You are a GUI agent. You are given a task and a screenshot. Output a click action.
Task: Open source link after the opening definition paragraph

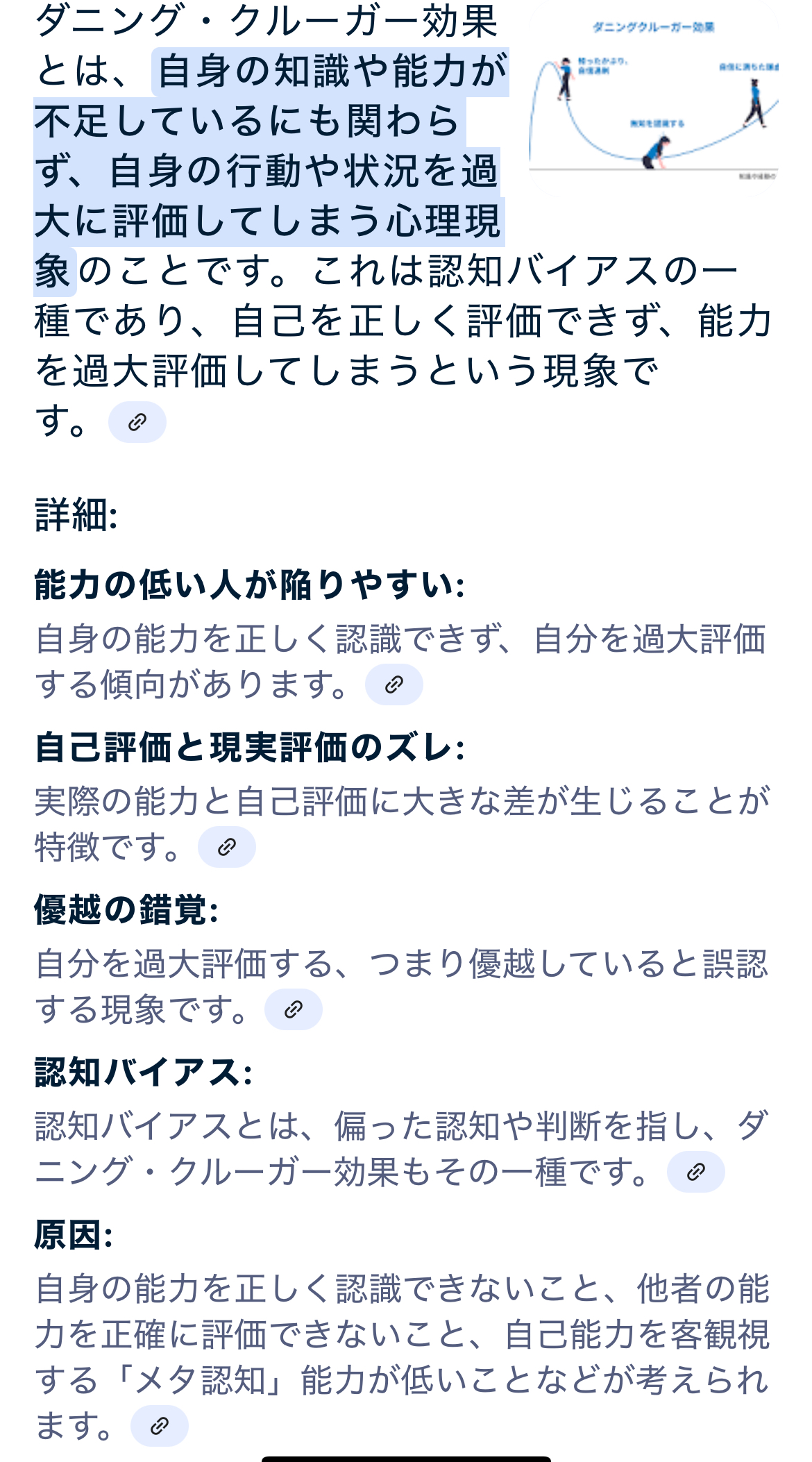pos(137,422)
